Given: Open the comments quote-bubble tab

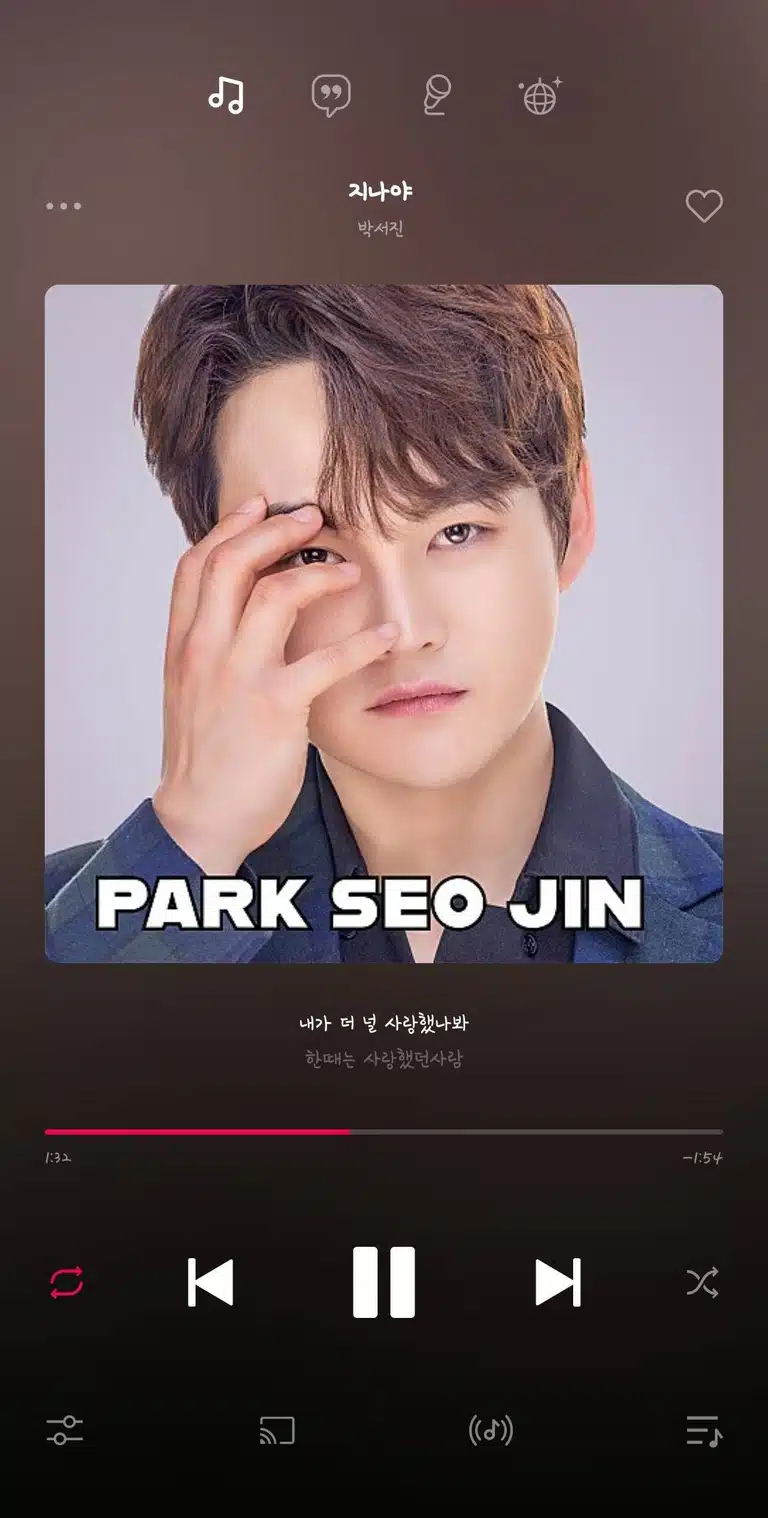Looking at the screenshot, I should (331, 96).
